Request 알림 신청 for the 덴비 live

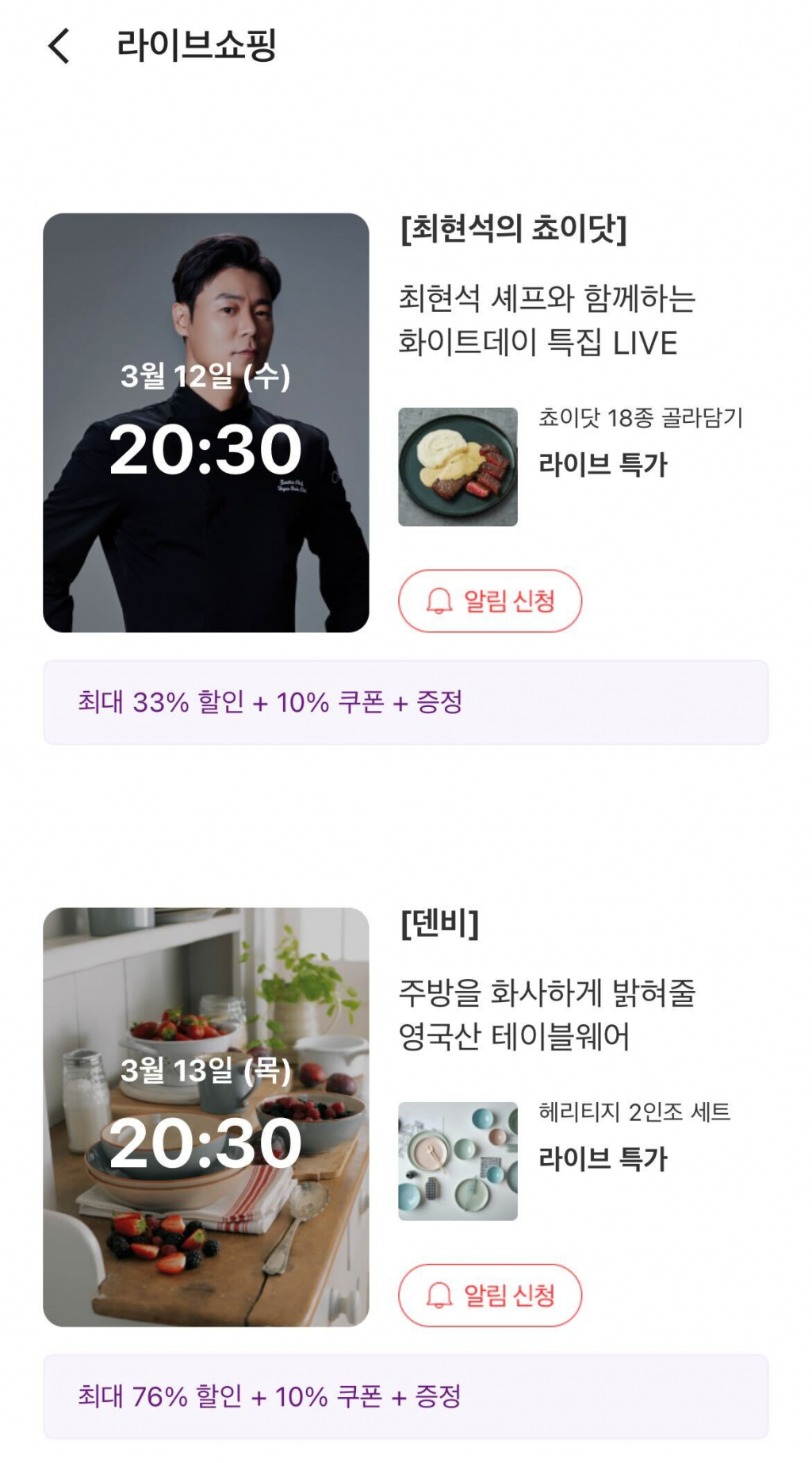489,1295
